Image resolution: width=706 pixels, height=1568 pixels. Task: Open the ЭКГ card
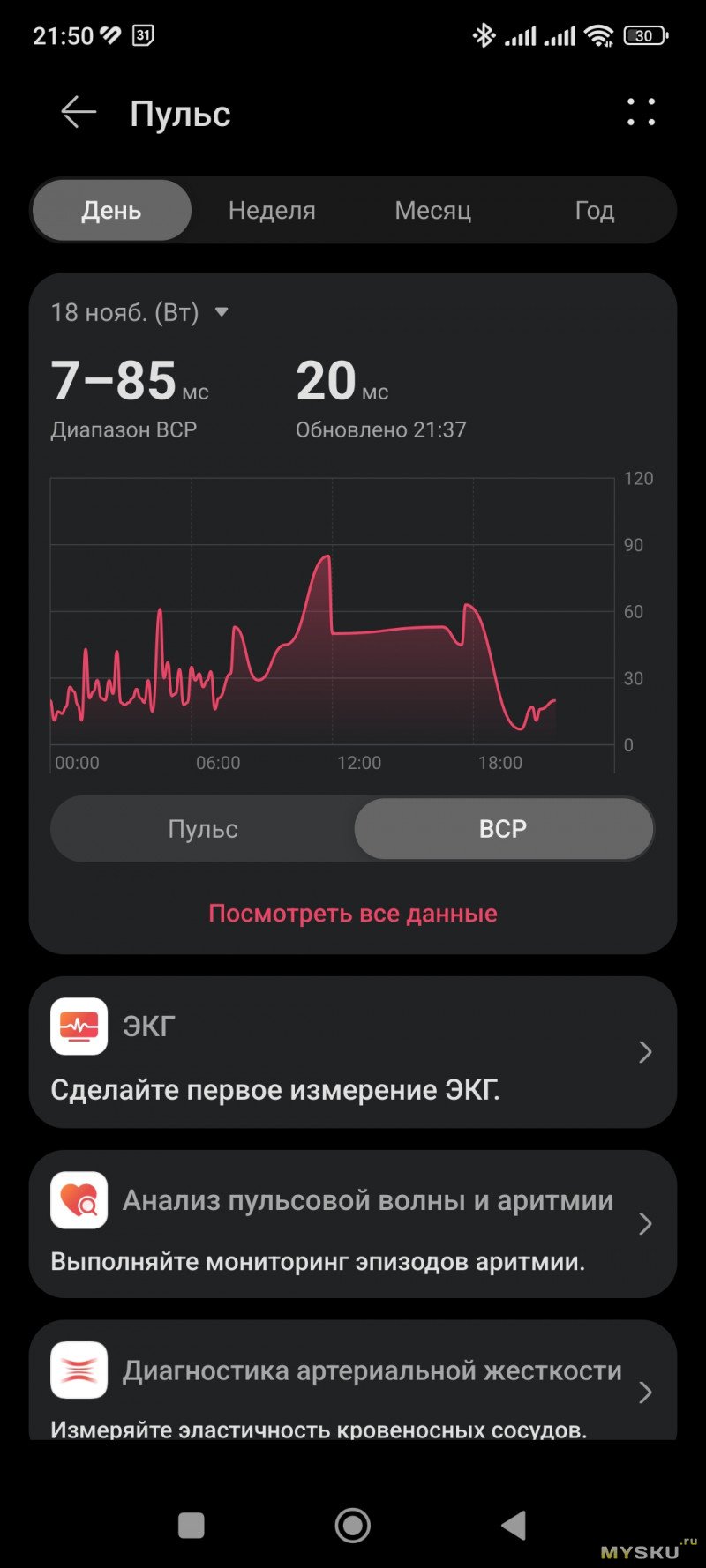(353, 1052)
